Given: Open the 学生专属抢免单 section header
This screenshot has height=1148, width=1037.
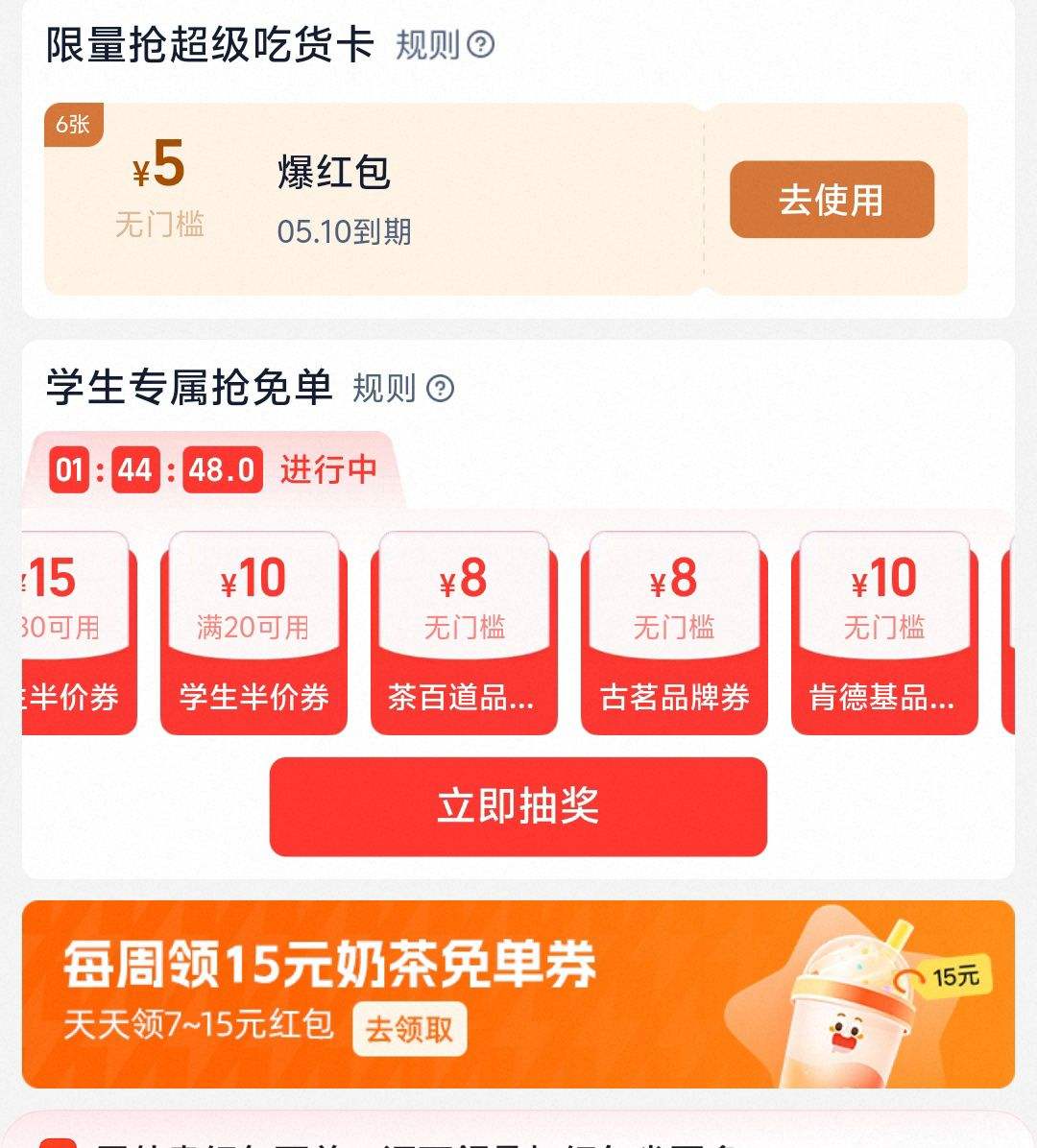Looking at the screenshot, I should pyautogui.click(x=192, y=390).
